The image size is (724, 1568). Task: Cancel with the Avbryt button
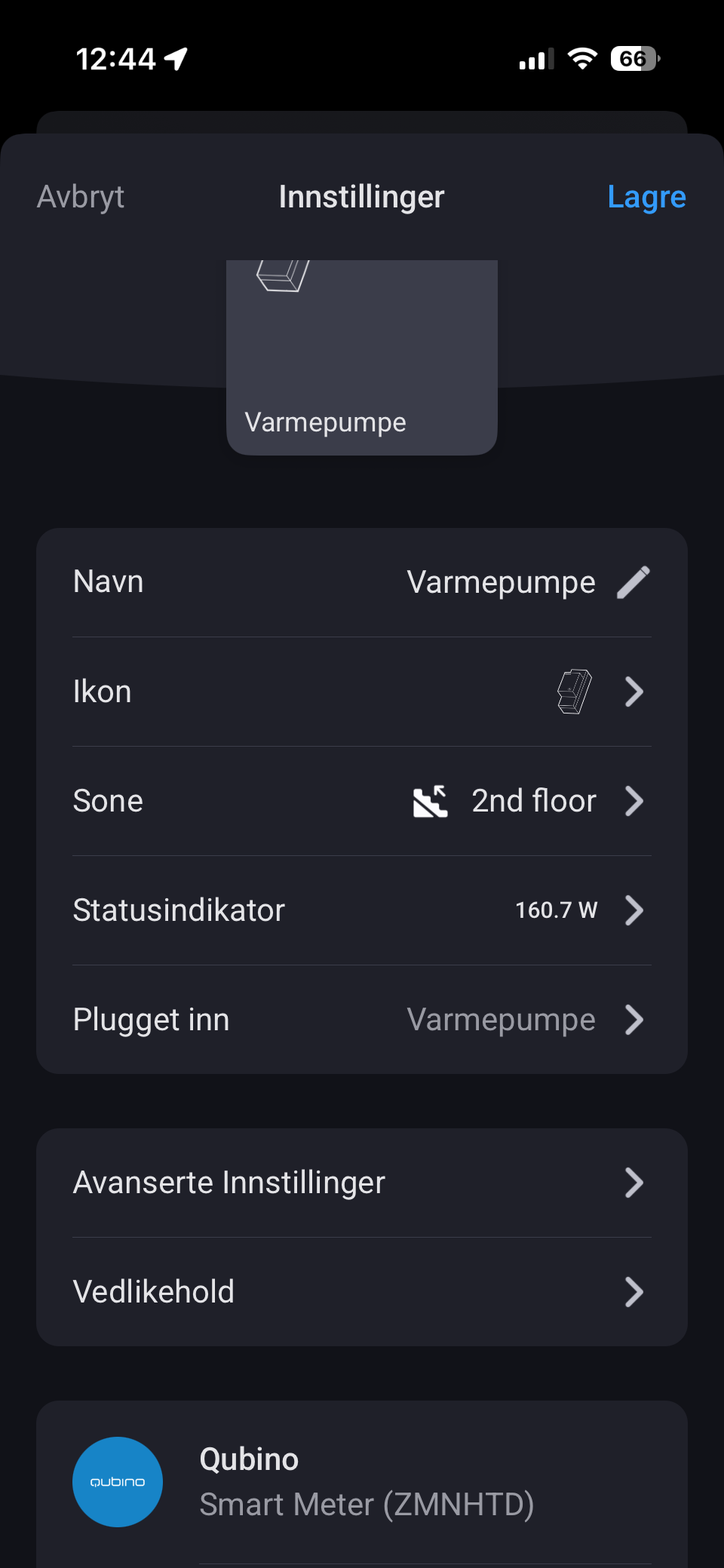point(81,197)
